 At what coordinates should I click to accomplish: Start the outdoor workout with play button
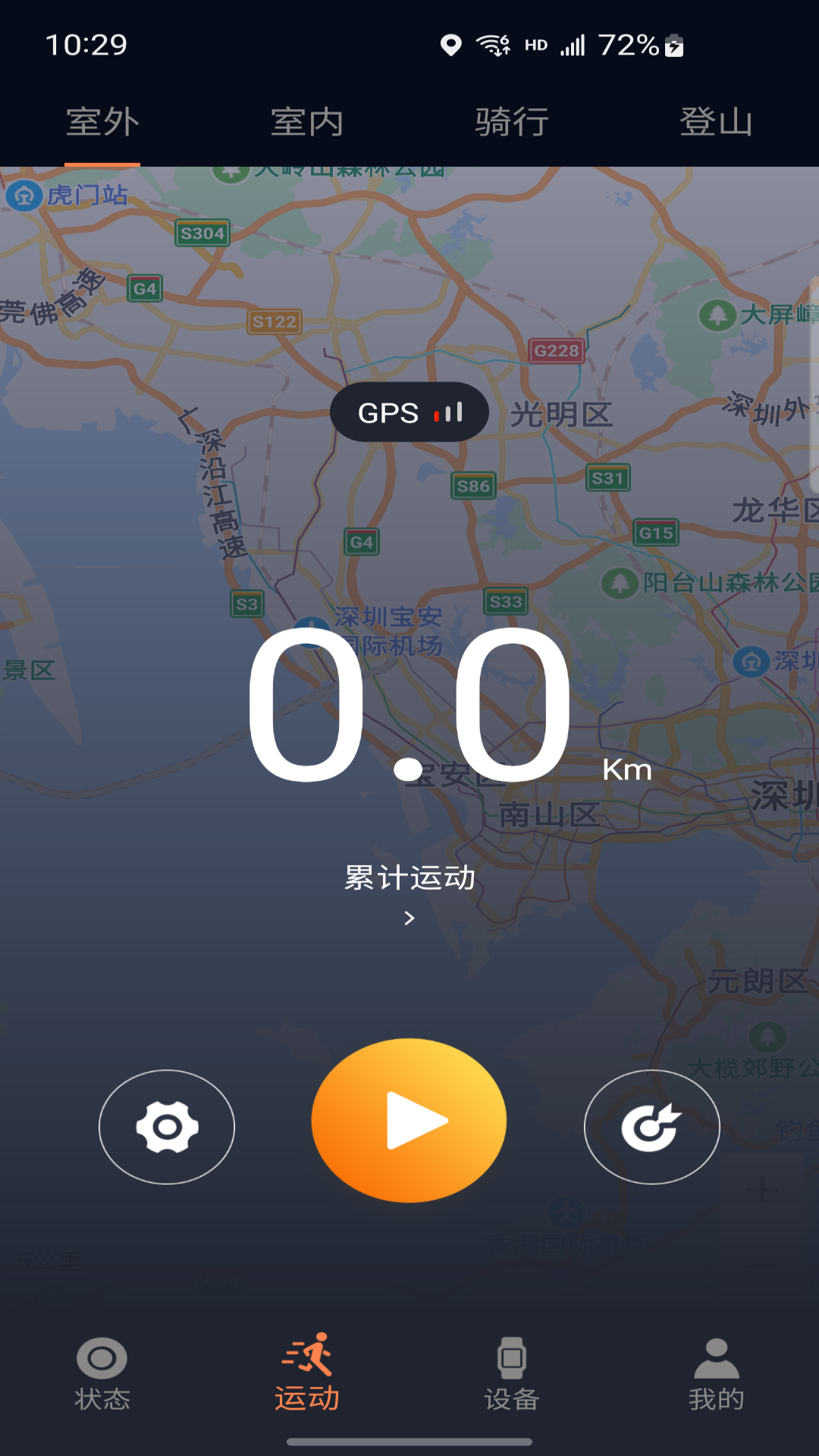[x=409, y=1123]
